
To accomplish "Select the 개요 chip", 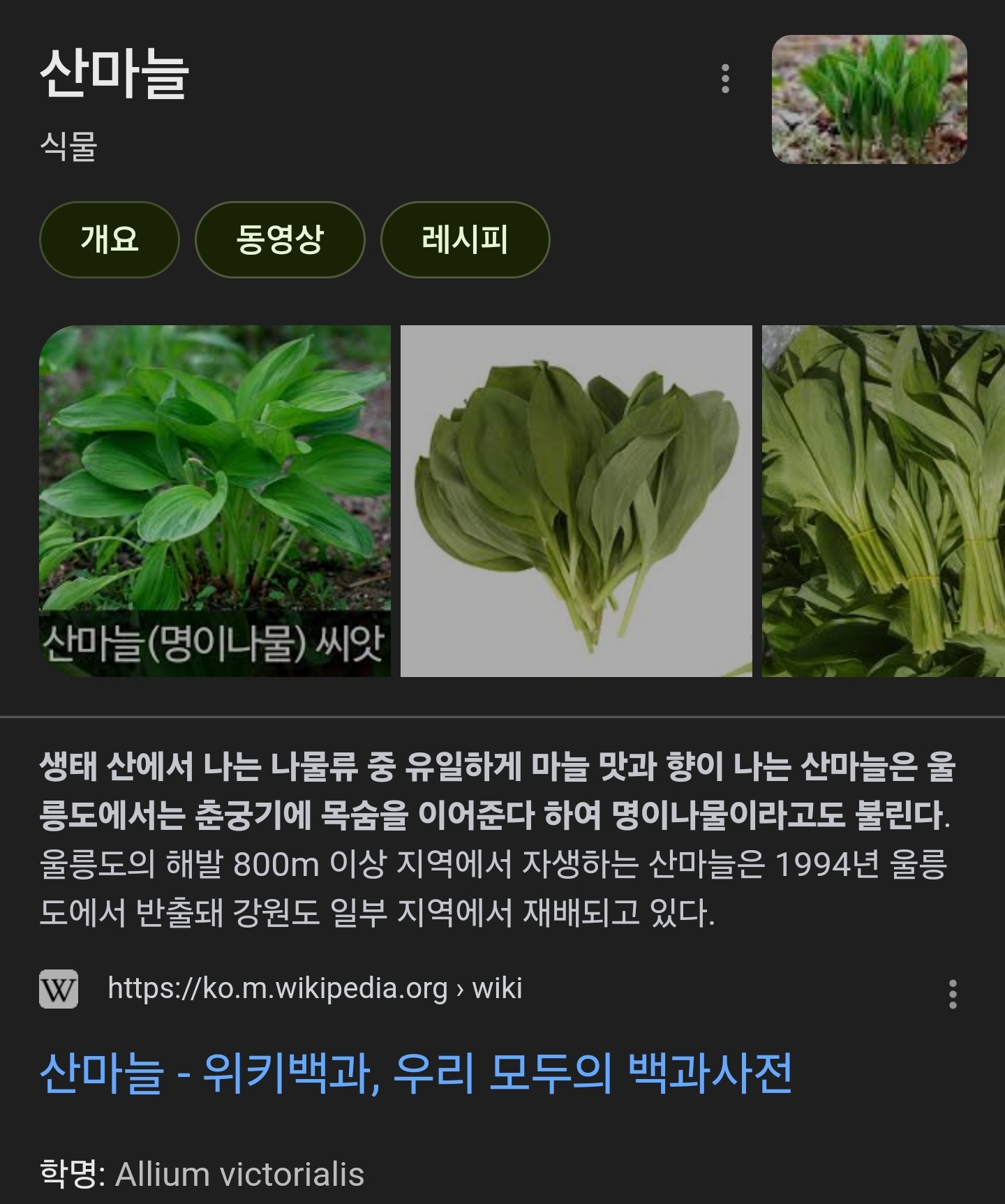I will coord(110,239).
